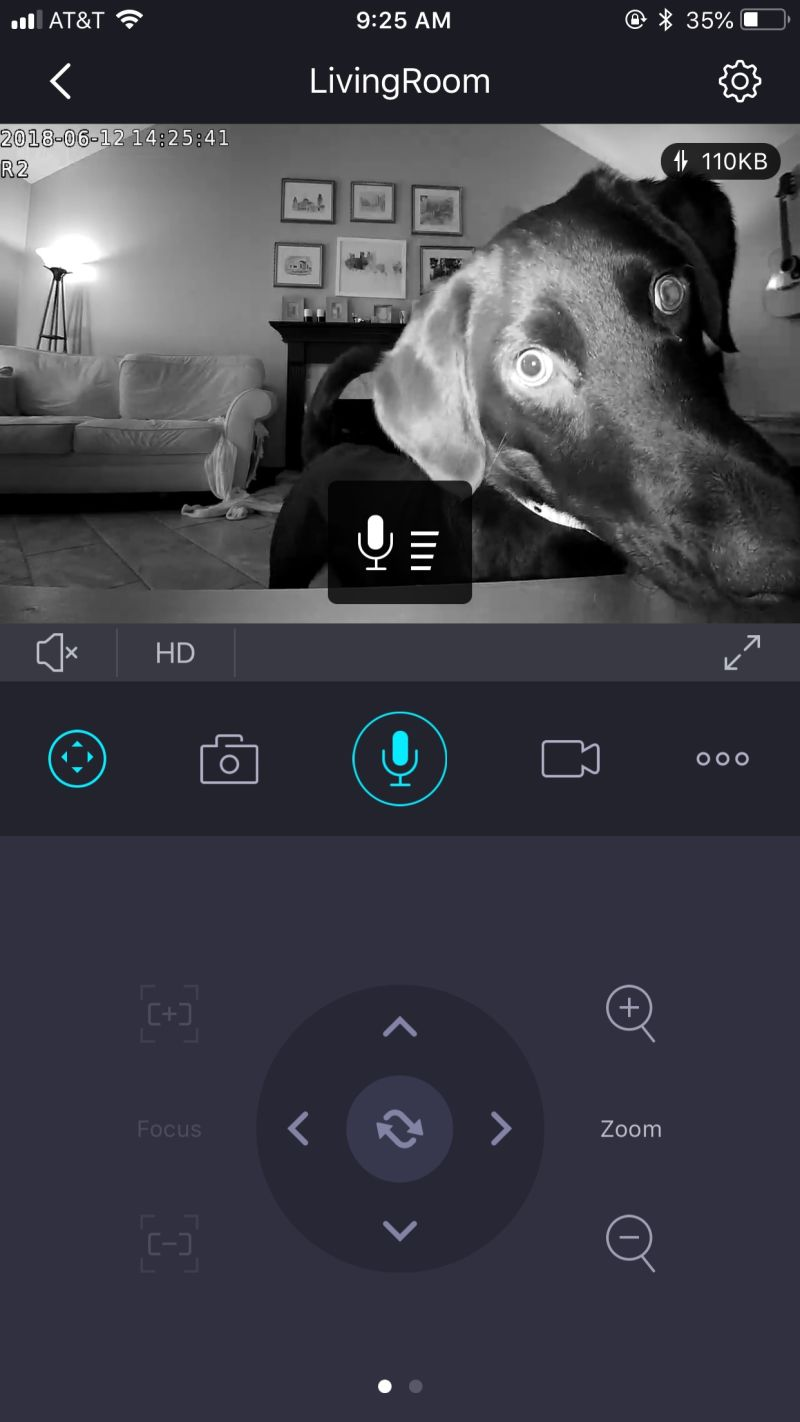Decrease focus with the minus bracket
The width and height of the screenshot is (800, 1422).
click(x=169, y=1243)
